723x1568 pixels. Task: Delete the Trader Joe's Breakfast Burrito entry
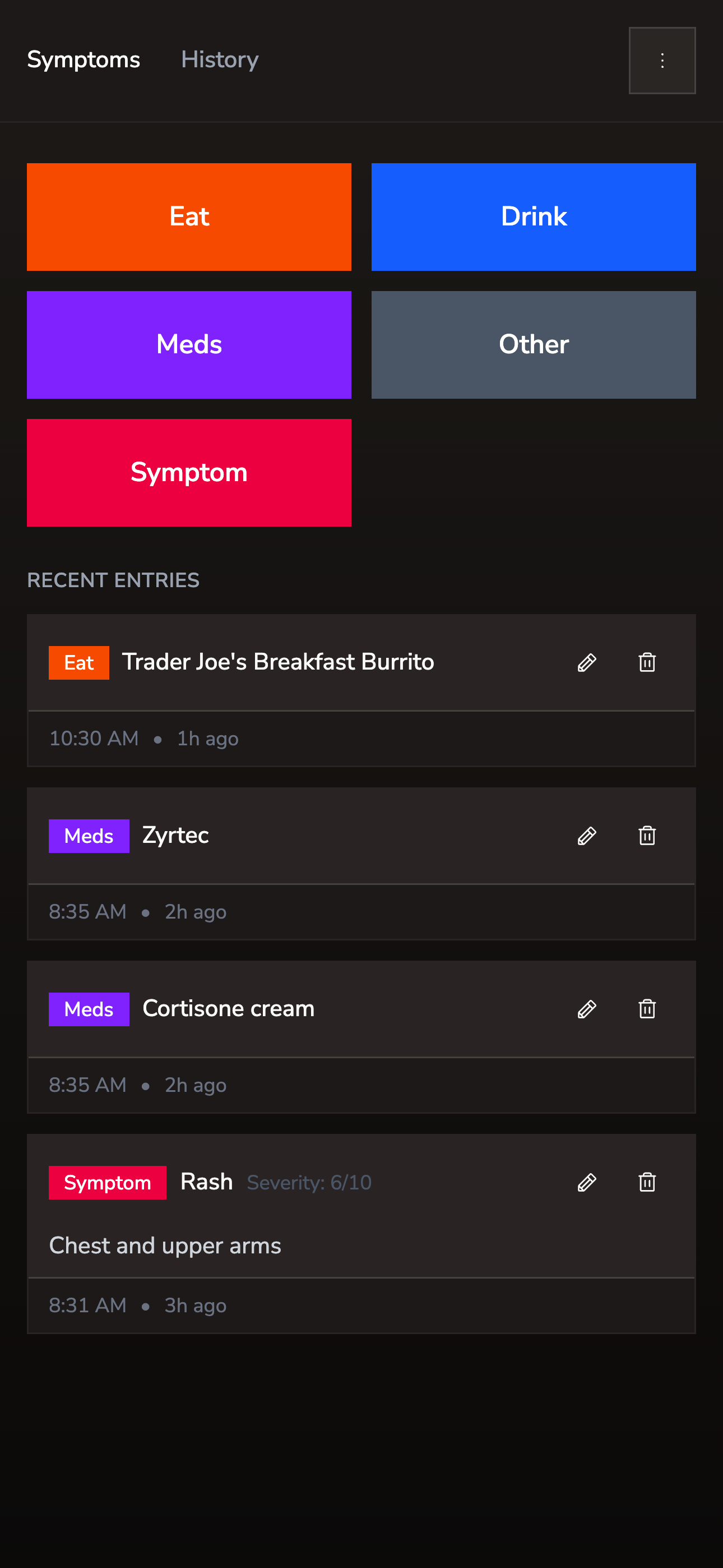click(646, 662)
